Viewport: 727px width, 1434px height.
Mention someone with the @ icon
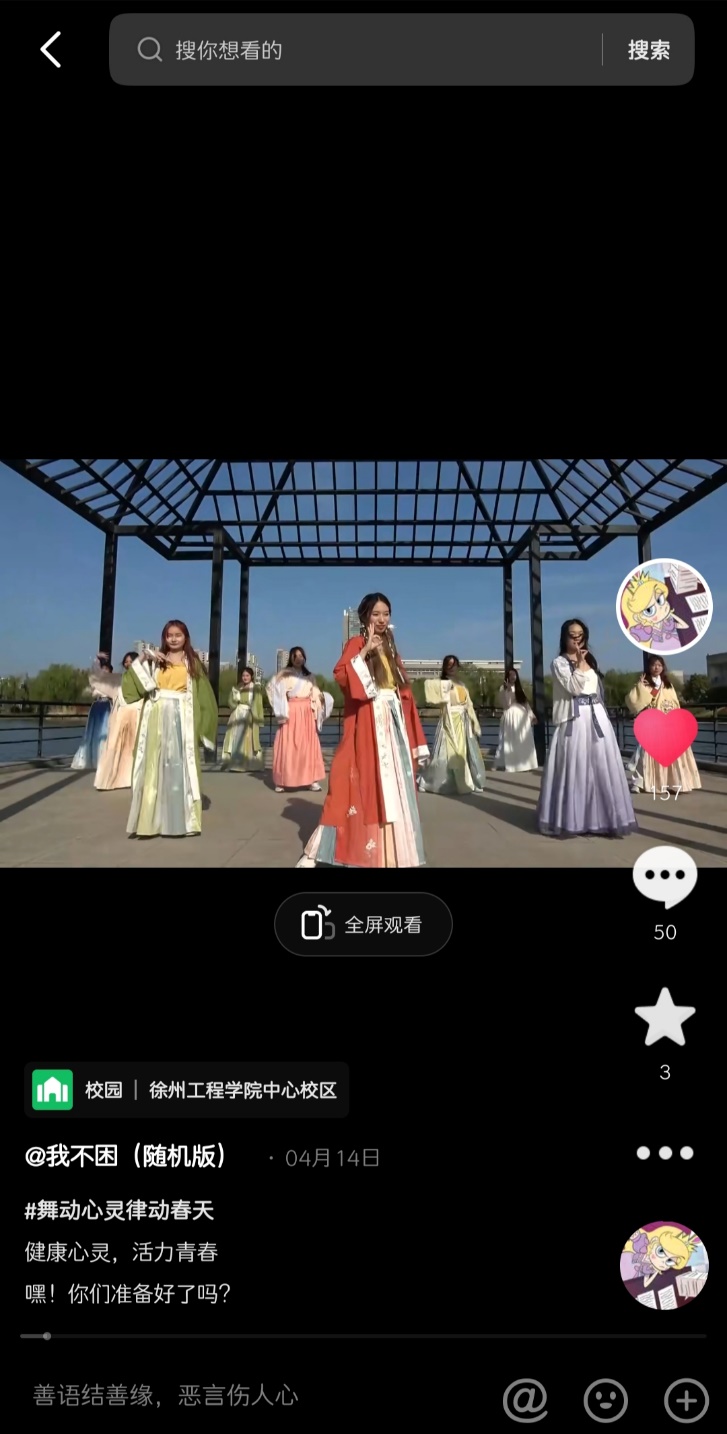525,1400
